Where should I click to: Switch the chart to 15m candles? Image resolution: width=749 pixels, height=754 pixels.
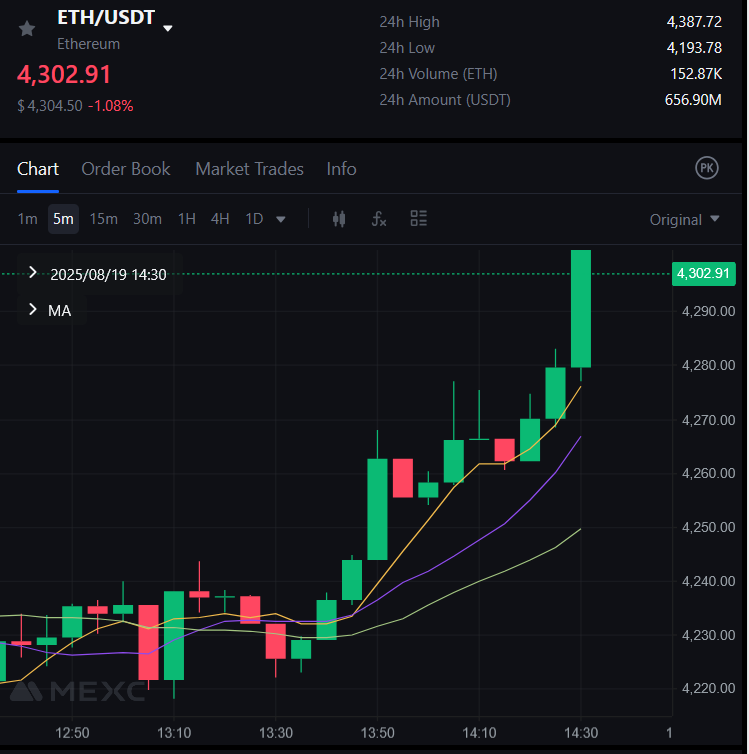103,219
